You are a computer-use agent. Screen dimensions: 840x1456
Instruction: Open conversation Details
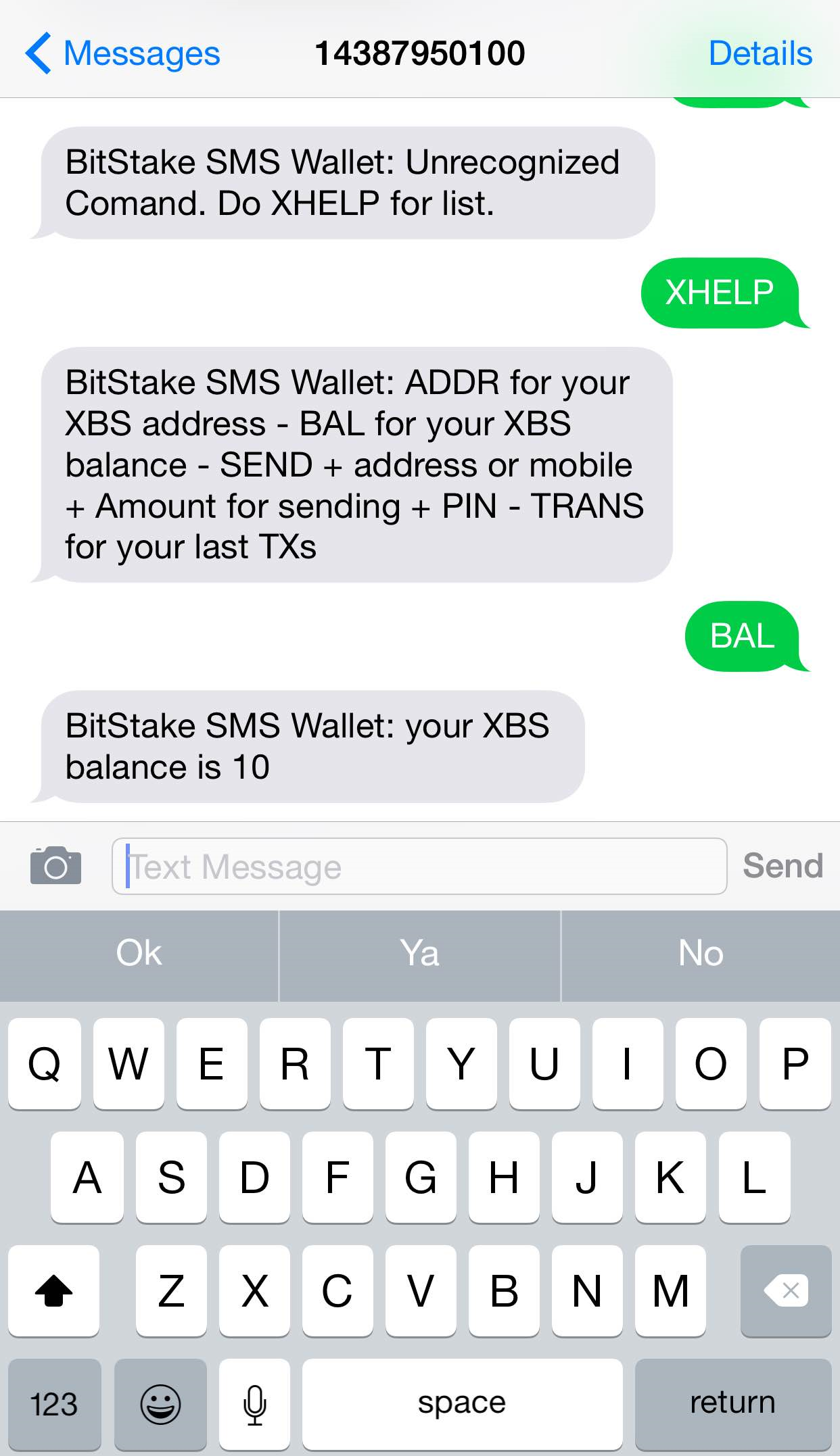tap(760, 53)
